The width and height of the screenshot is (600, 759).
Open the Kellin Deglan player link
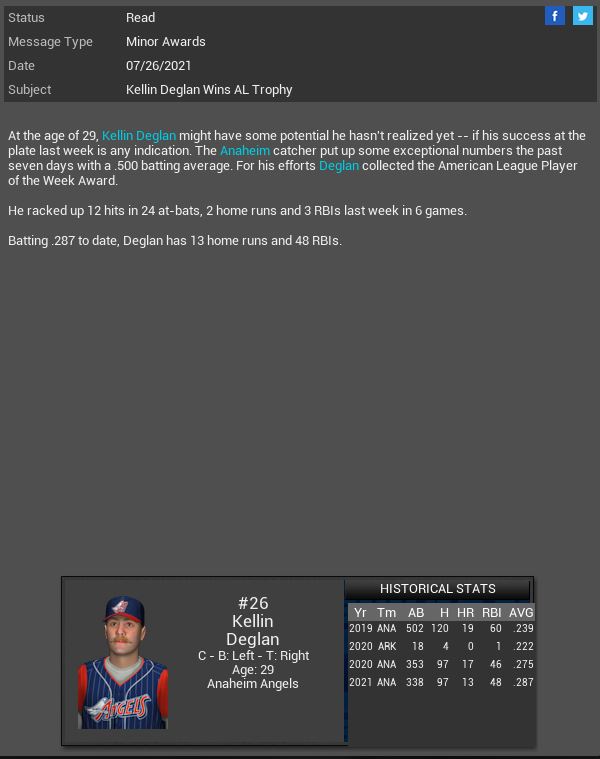tap(139, 136)
